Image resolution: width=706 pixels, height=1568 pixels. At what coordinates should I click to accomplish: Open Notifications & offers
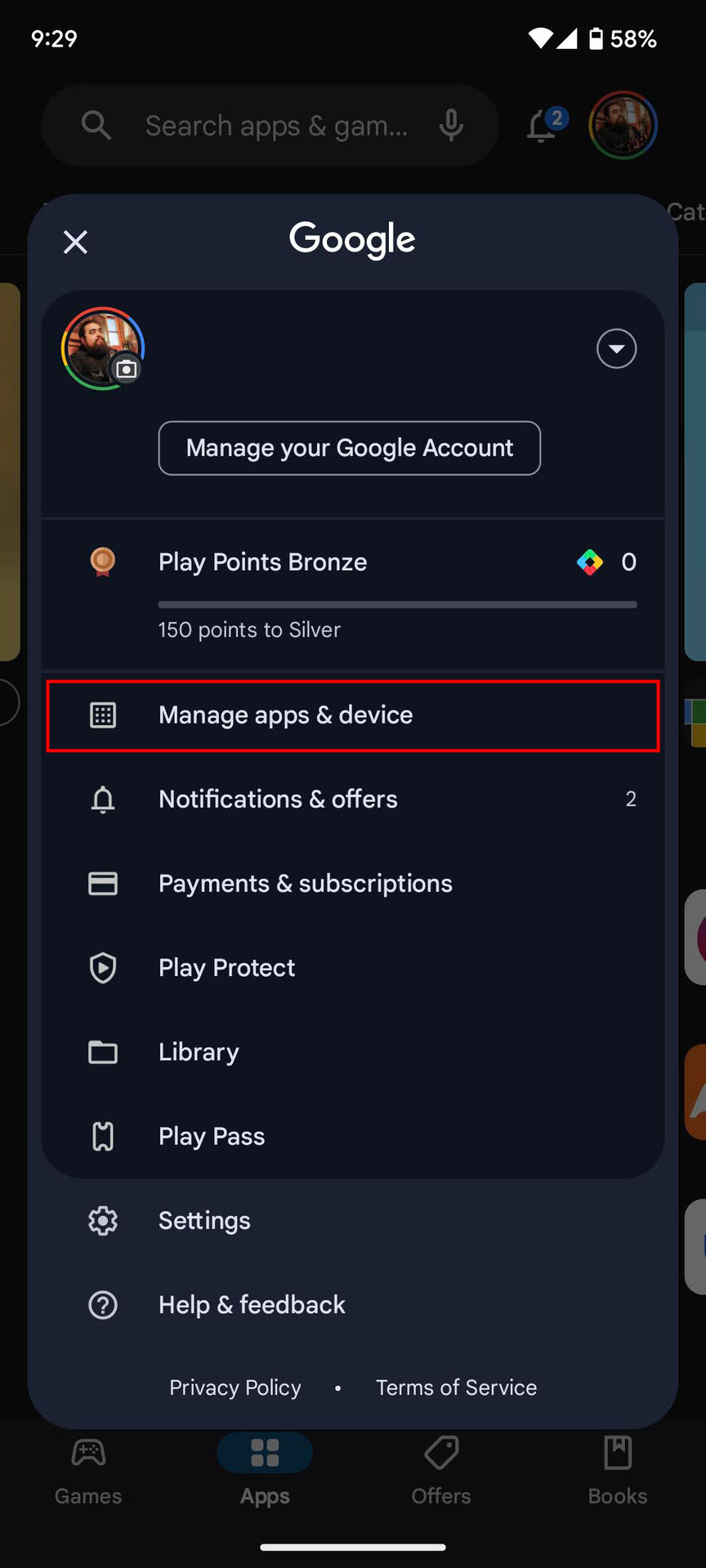[x=353, y=799]
